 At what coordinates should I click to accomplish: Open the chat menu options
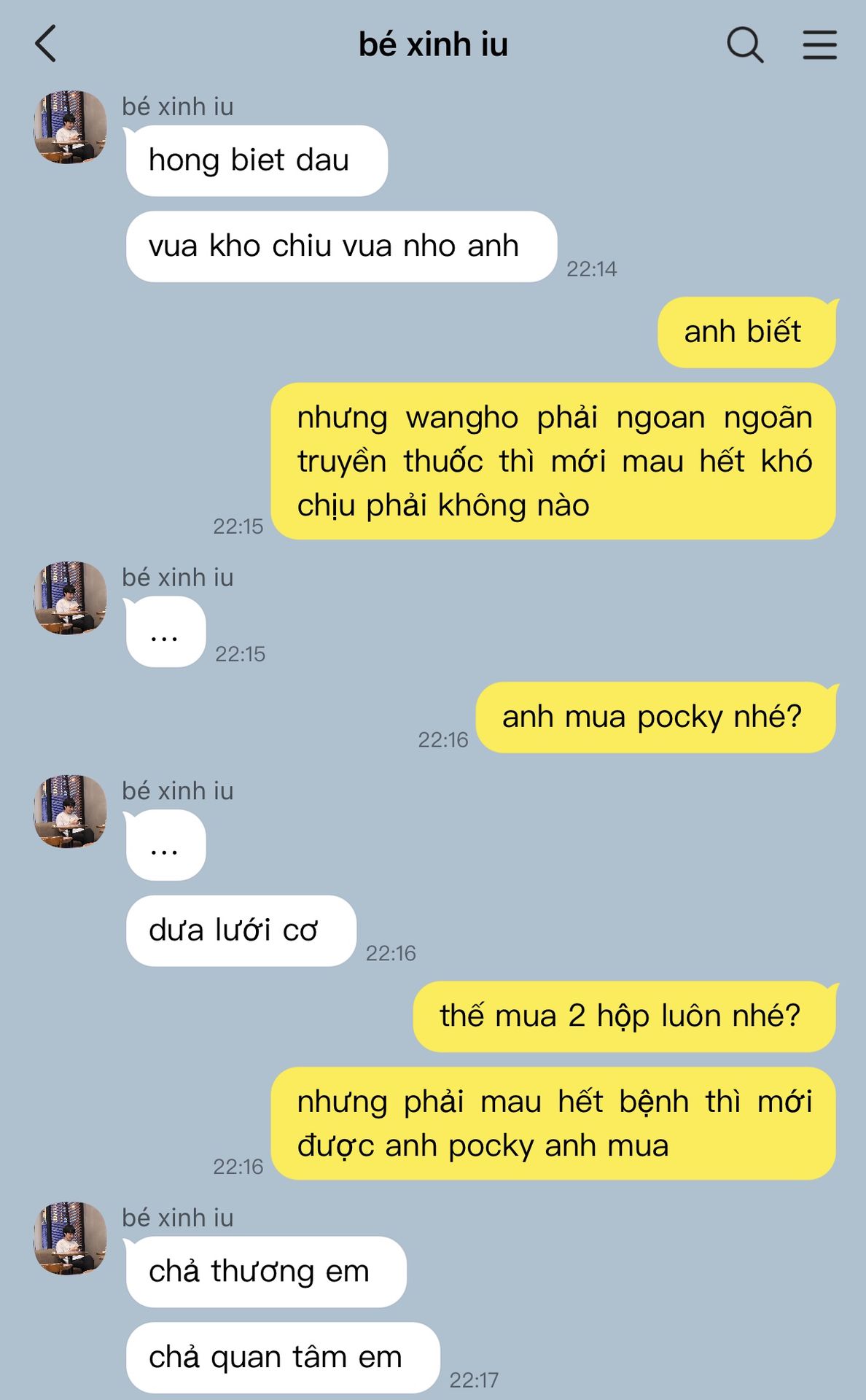pyautogui.click(x=819, y=44)
